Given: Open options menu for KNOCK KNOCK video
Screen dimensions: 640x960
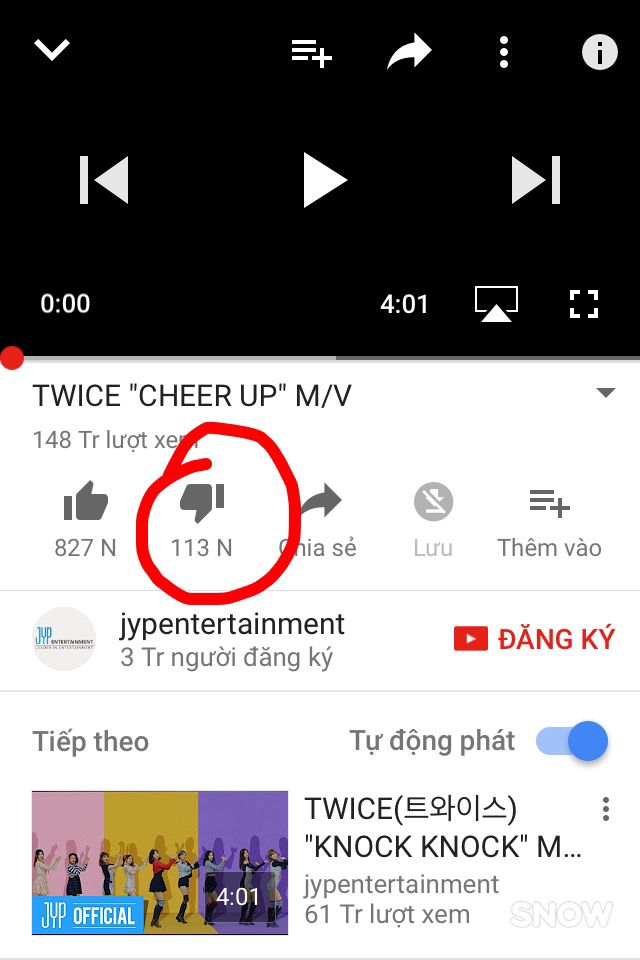Looking at the screenshot, I should [x=605, y=809].
